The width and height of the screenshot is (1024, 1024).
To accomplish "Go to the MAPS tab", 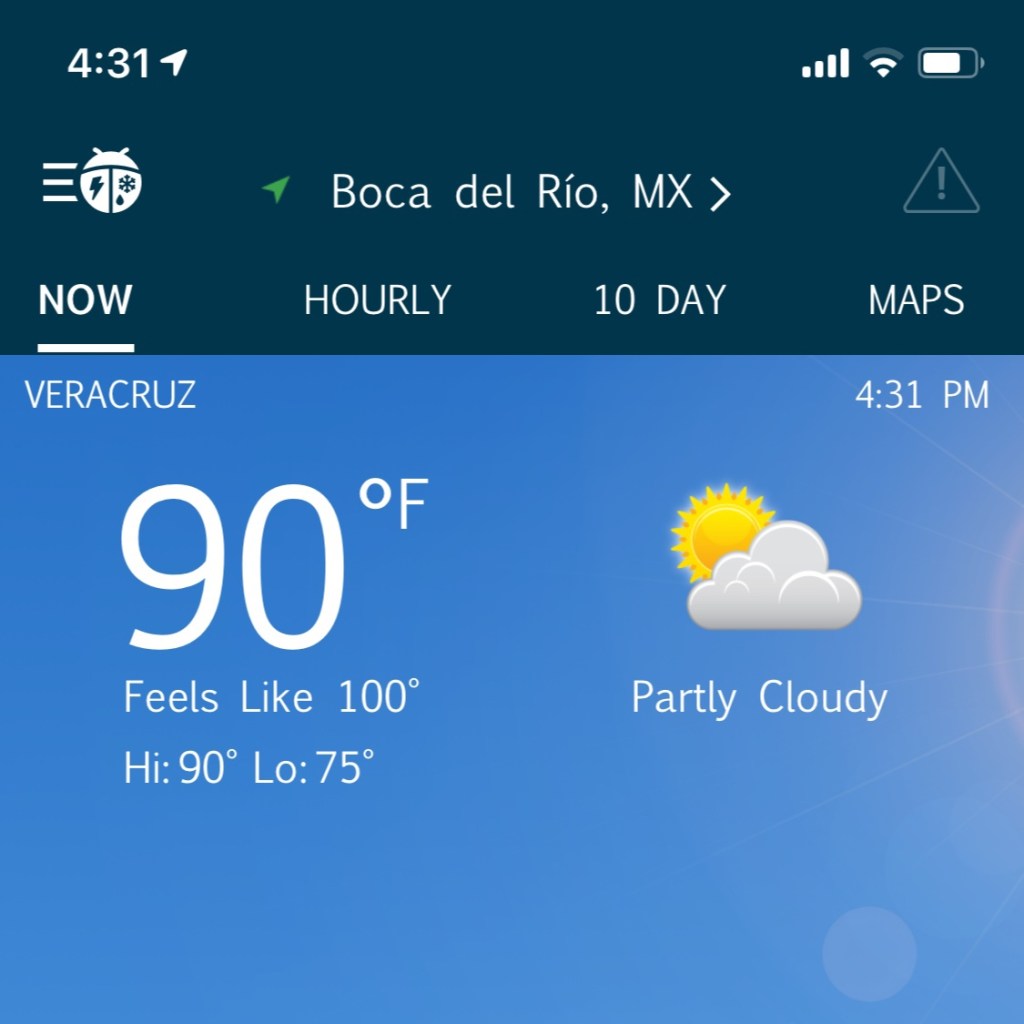I will point(916,301).
